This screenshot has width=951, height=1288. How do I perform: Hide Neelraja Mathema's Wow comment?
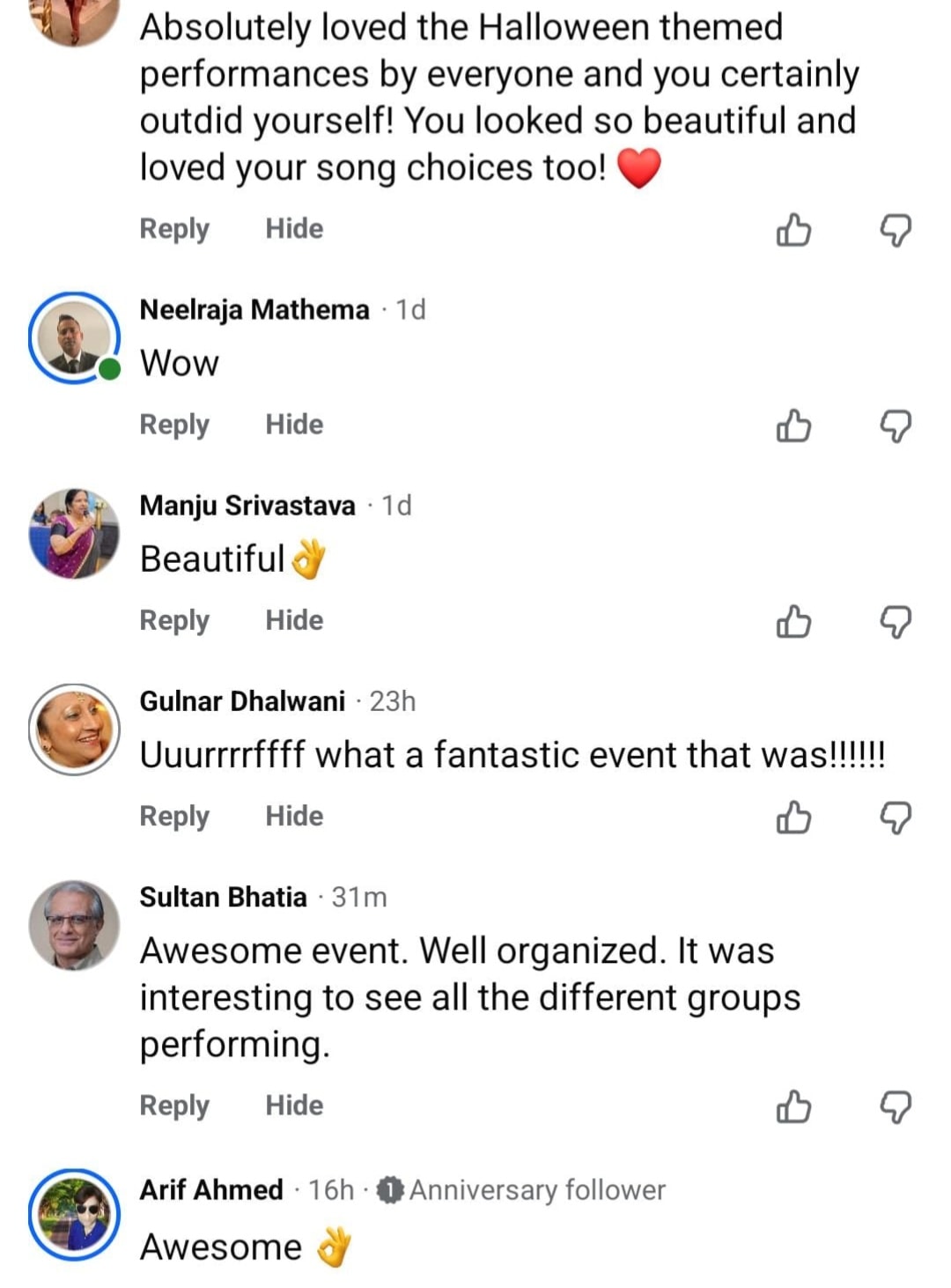pyautogui.click(x=294, y=425)
